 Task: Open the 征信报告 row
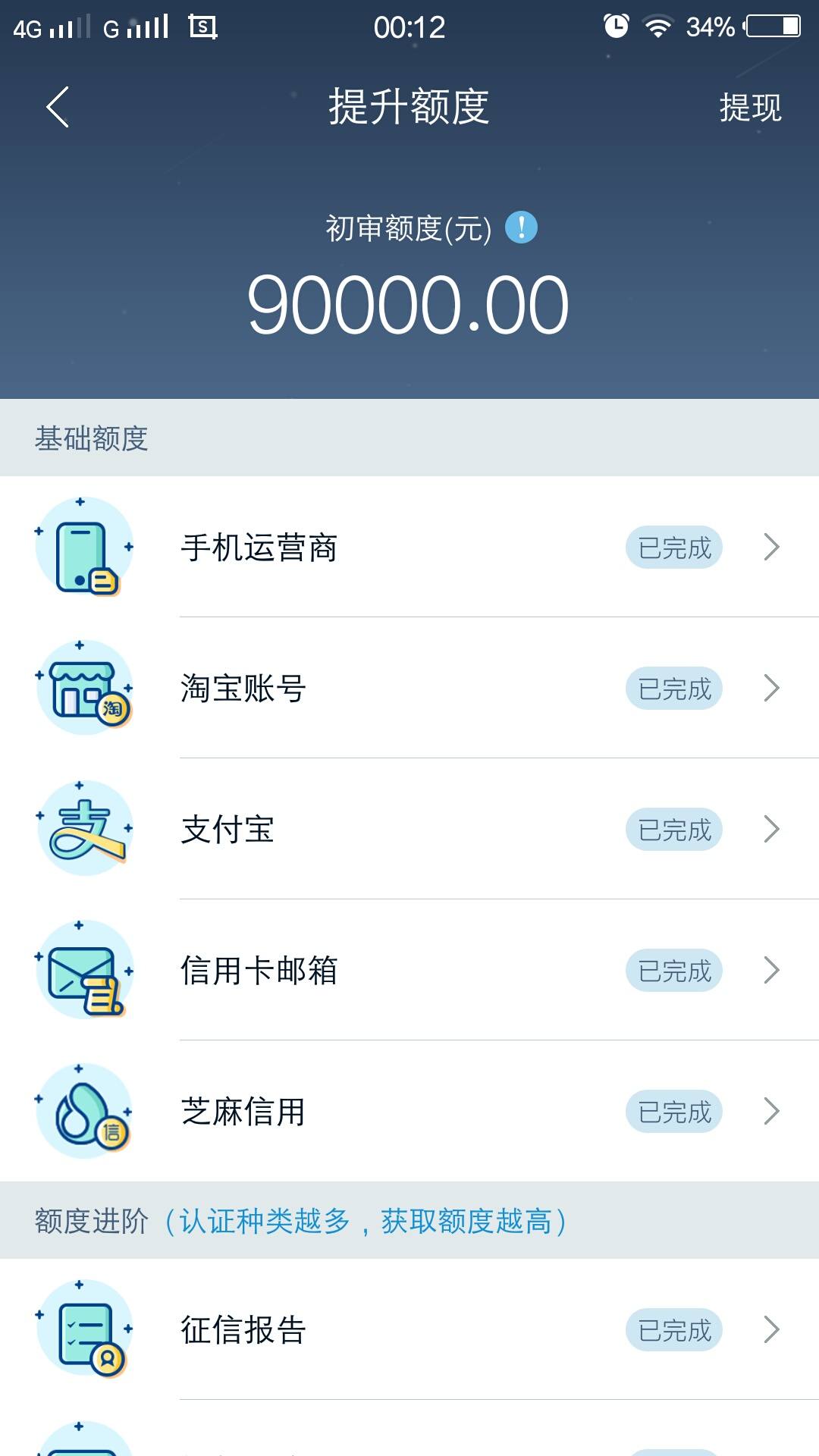pyautogui.click(x=409, y=1329)
